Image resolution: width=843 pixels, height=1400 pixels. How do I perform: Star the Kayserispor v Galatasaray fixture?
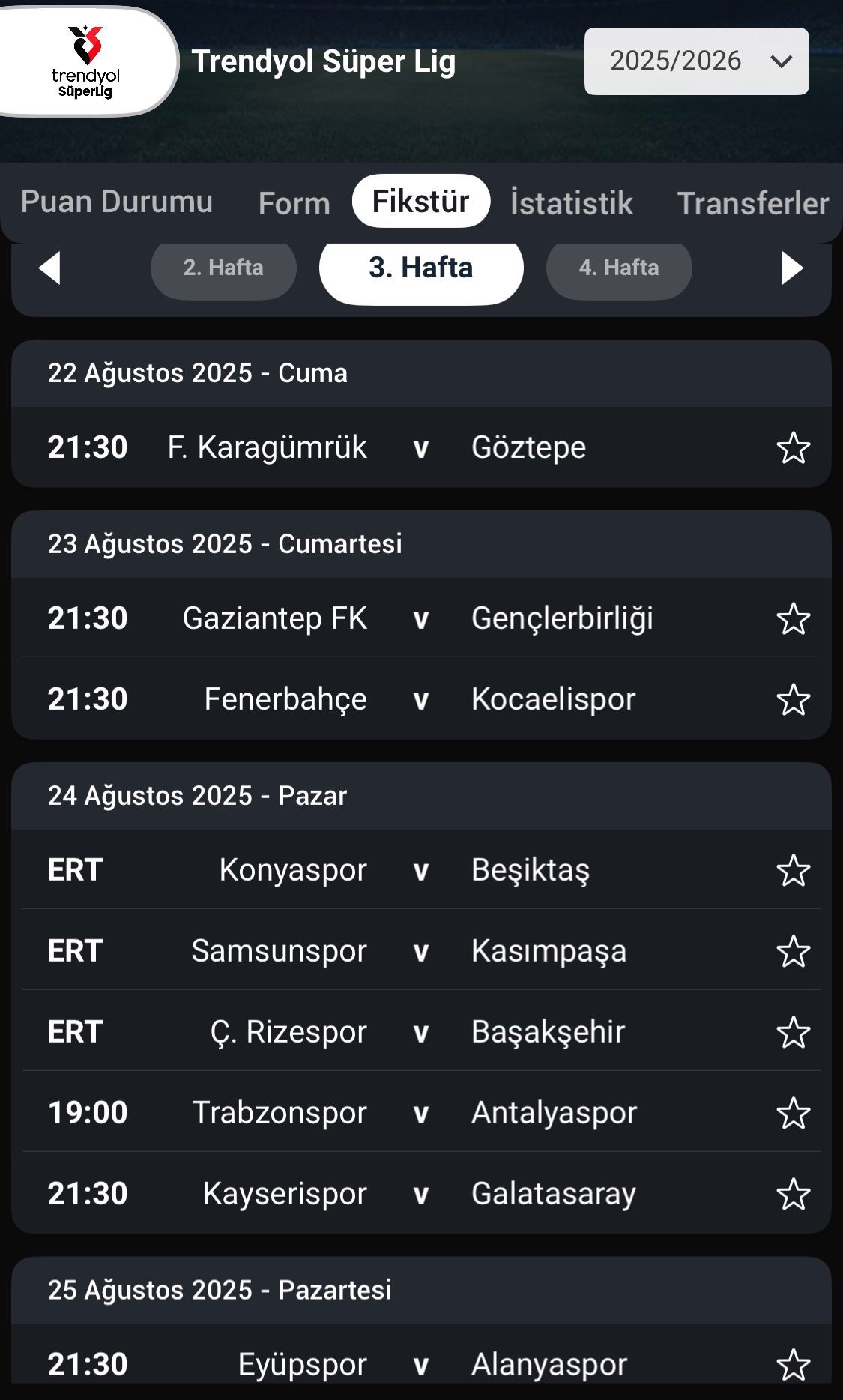pyautogui.click(x=793, y=1194)
